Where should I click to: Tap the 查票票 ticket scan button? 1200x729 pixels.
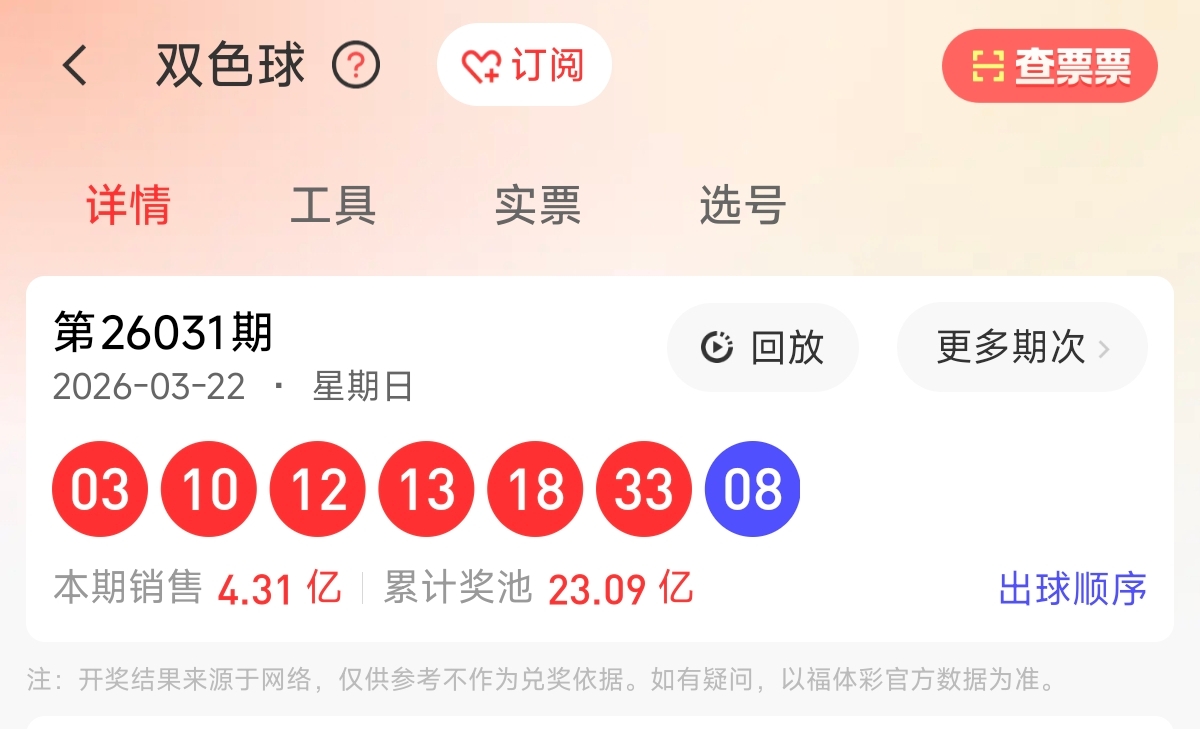pyautogui.click(x=1050, y=66)
